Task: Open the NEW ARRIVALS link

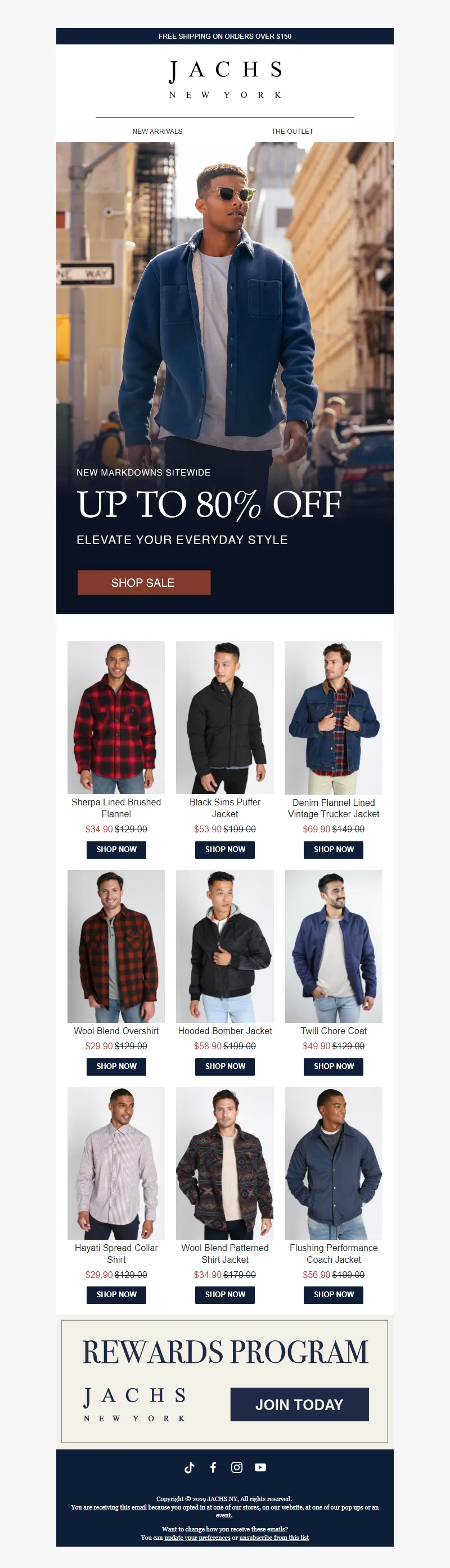Action: click(157, 131)
